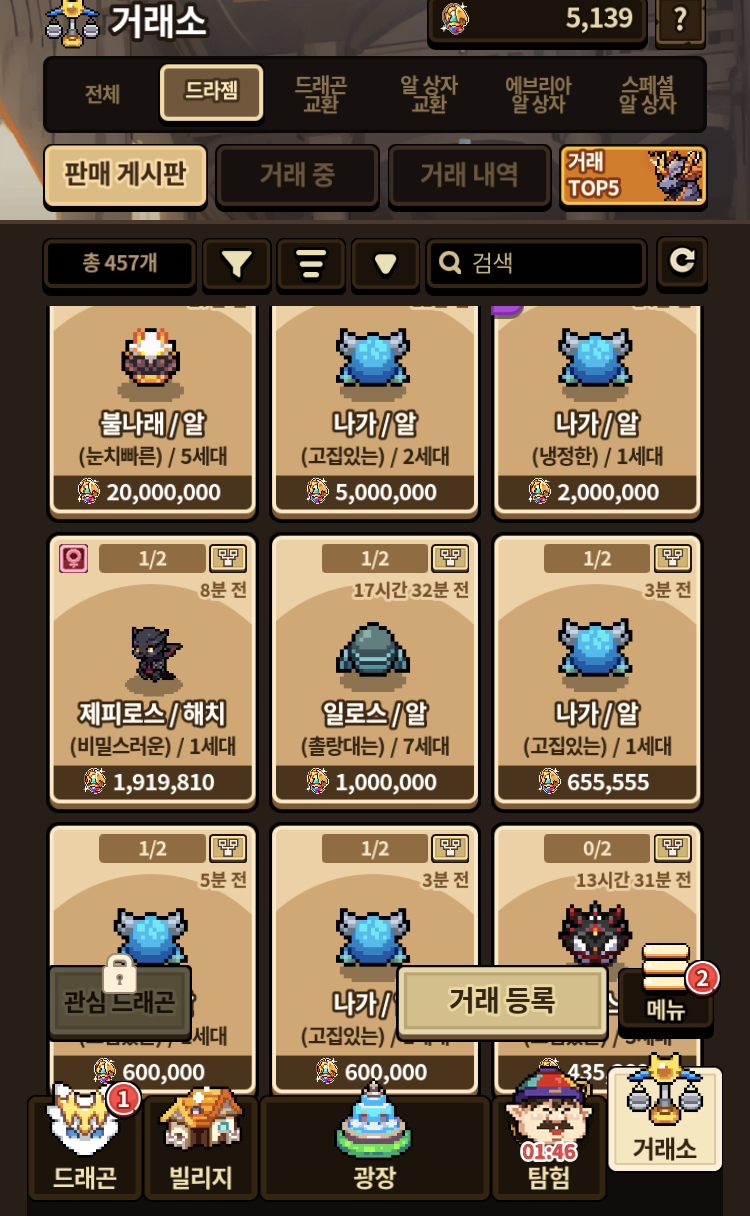Open the 거래 TOP5 banner
This screenshot has height=1216, width=750.
633,176
